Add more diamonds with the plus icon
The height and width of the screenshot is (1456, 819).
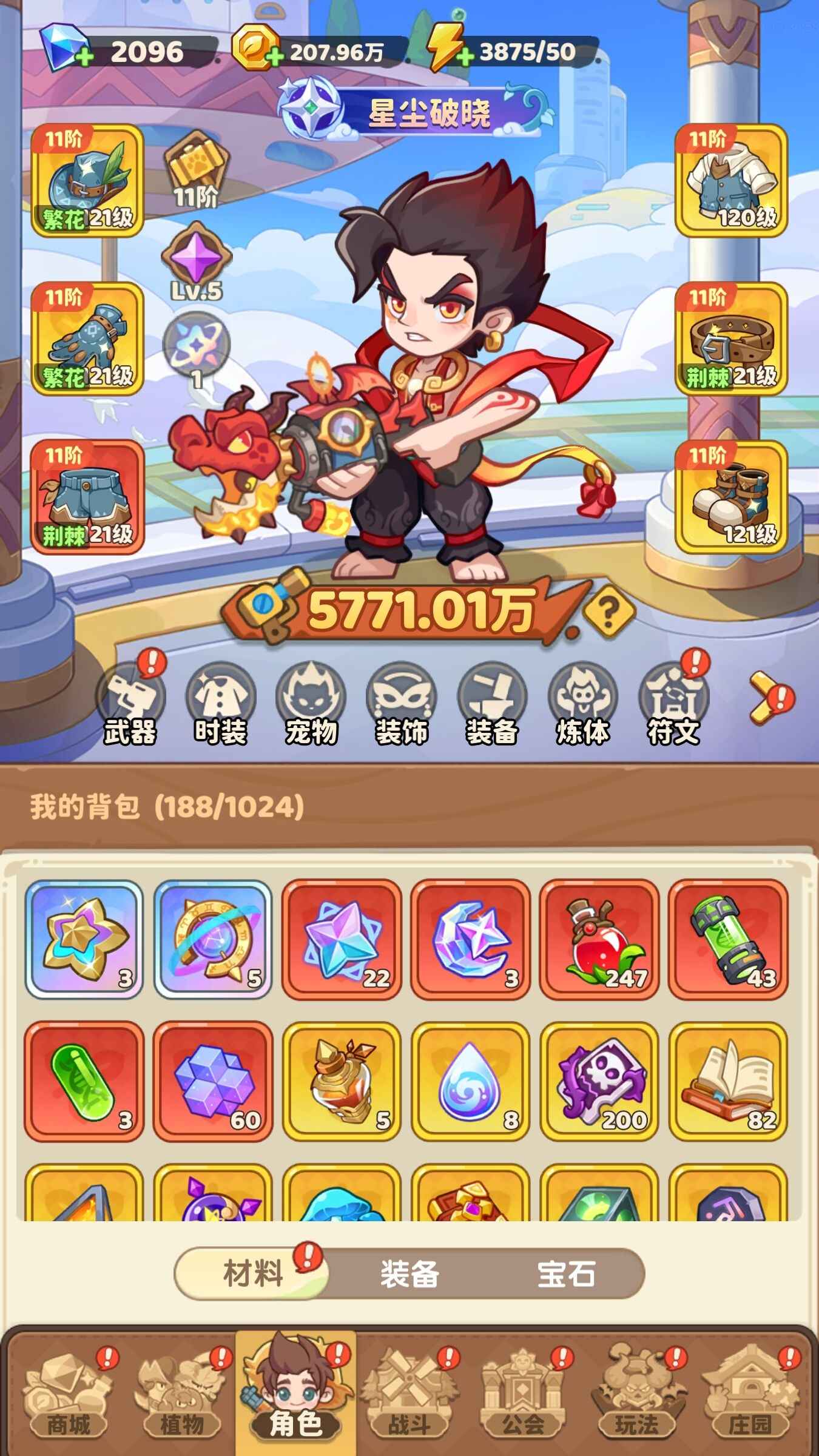pyautogui.click(x=84, y=58)
